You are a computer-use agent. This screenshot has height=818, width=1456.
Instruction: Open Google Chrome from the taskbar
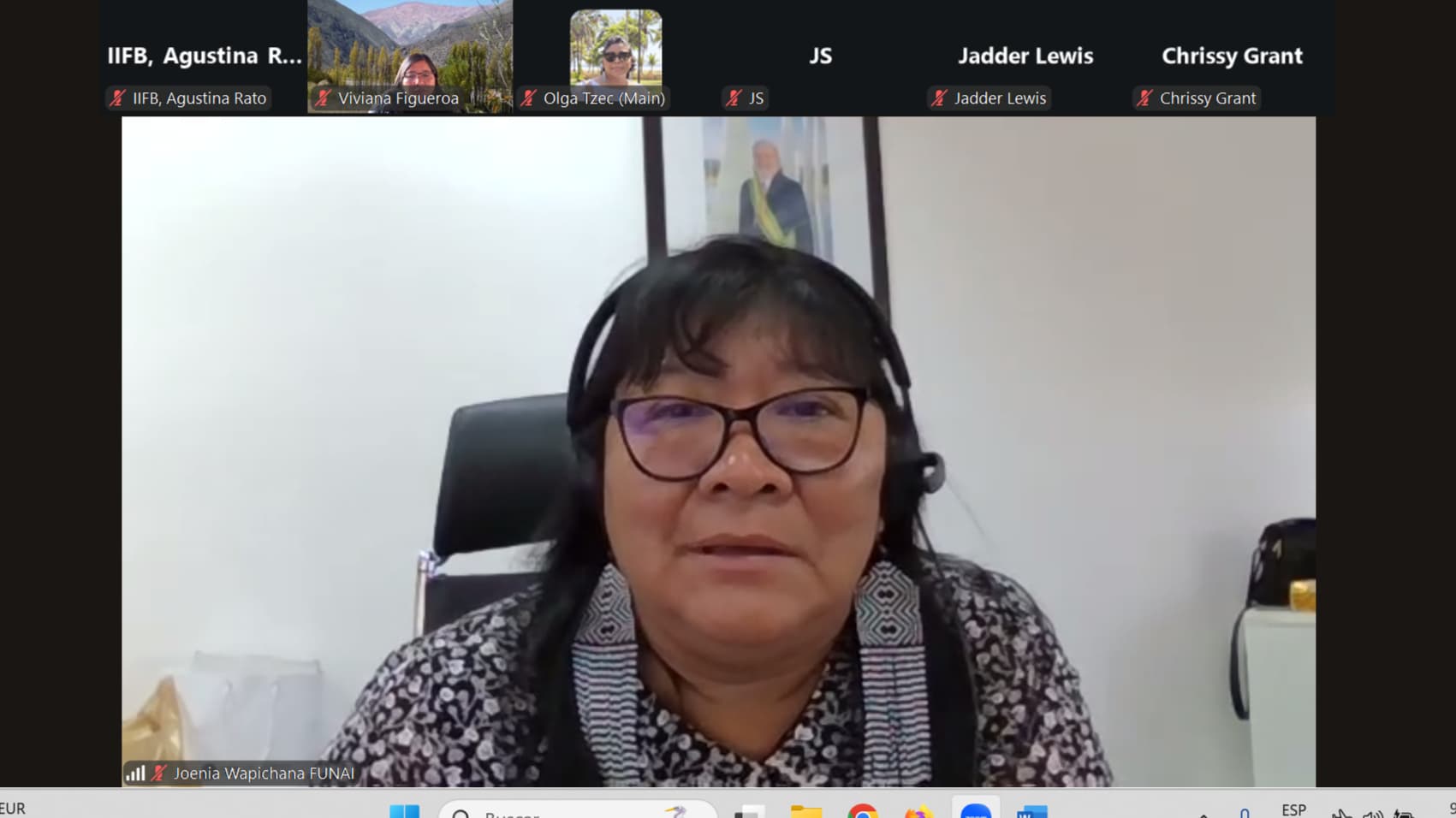click(x=862, y=811)
